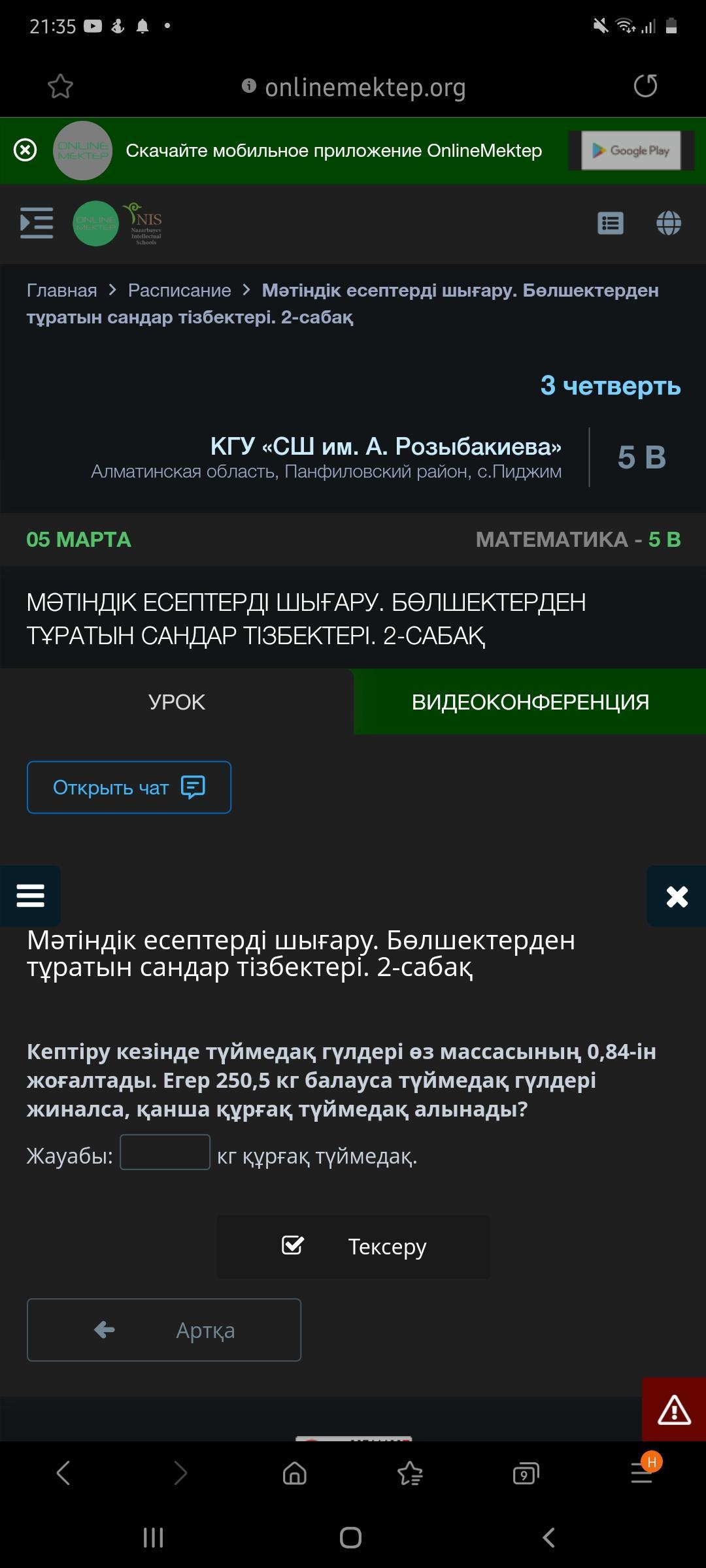Focus the Жауабы answer field
This screenshot has width=706, height=1568.
pos(165,1152)
